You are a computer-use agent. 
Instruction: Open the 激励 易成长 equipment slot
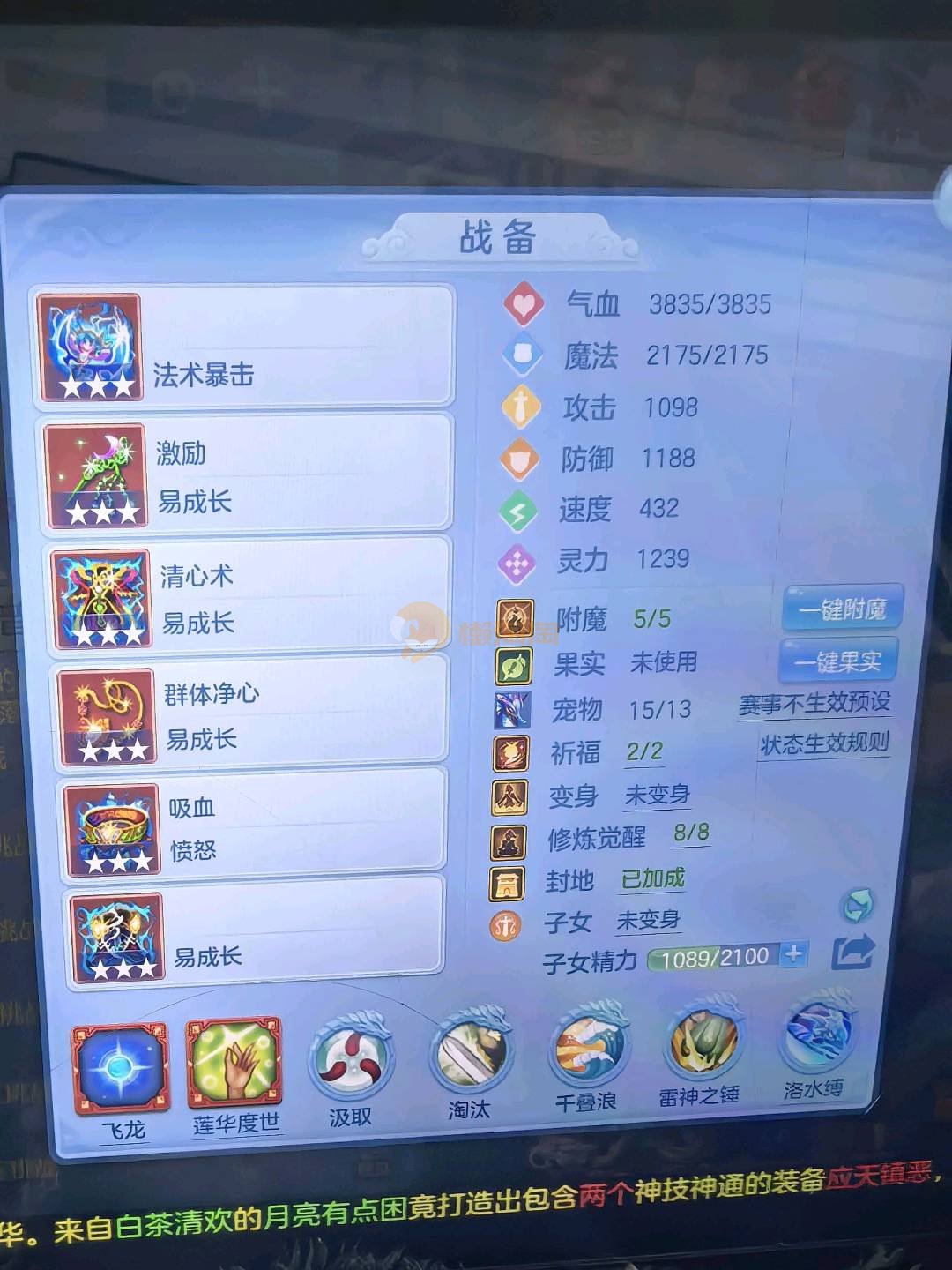tap(247, 475)
